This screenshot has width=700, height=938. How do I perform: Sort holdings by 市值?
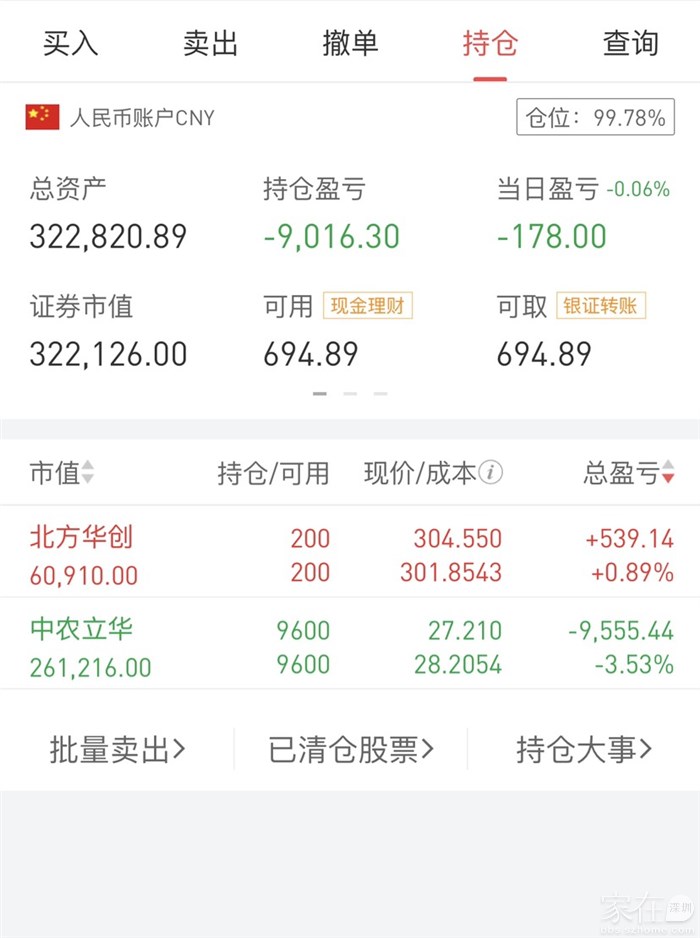click(62, 473)
